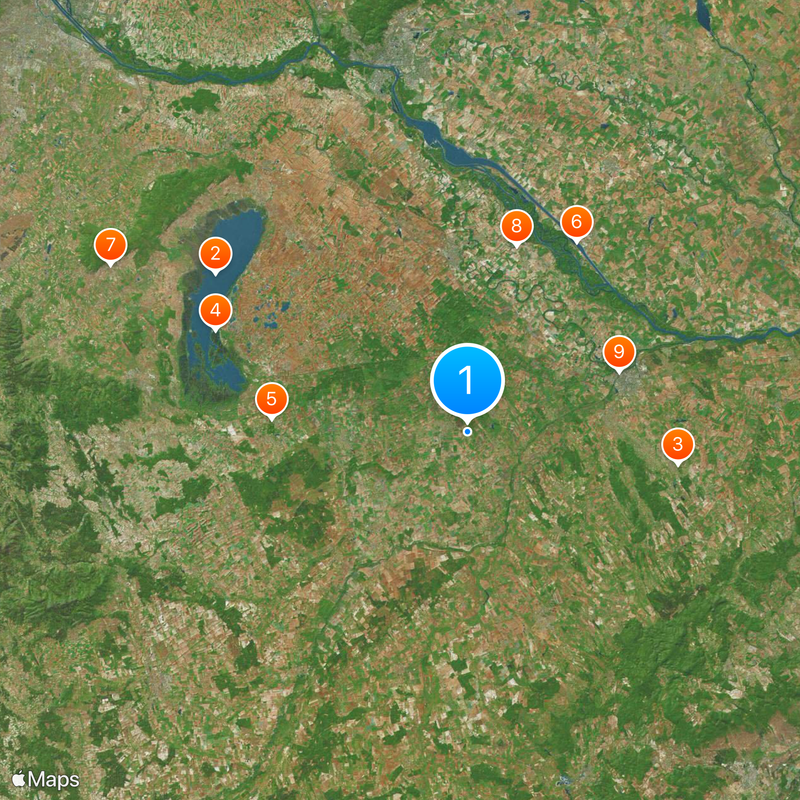The width and height of the screenshot is (800, 800).
Task: Tap the orange pin numbered 5
Action: [271, 399]
